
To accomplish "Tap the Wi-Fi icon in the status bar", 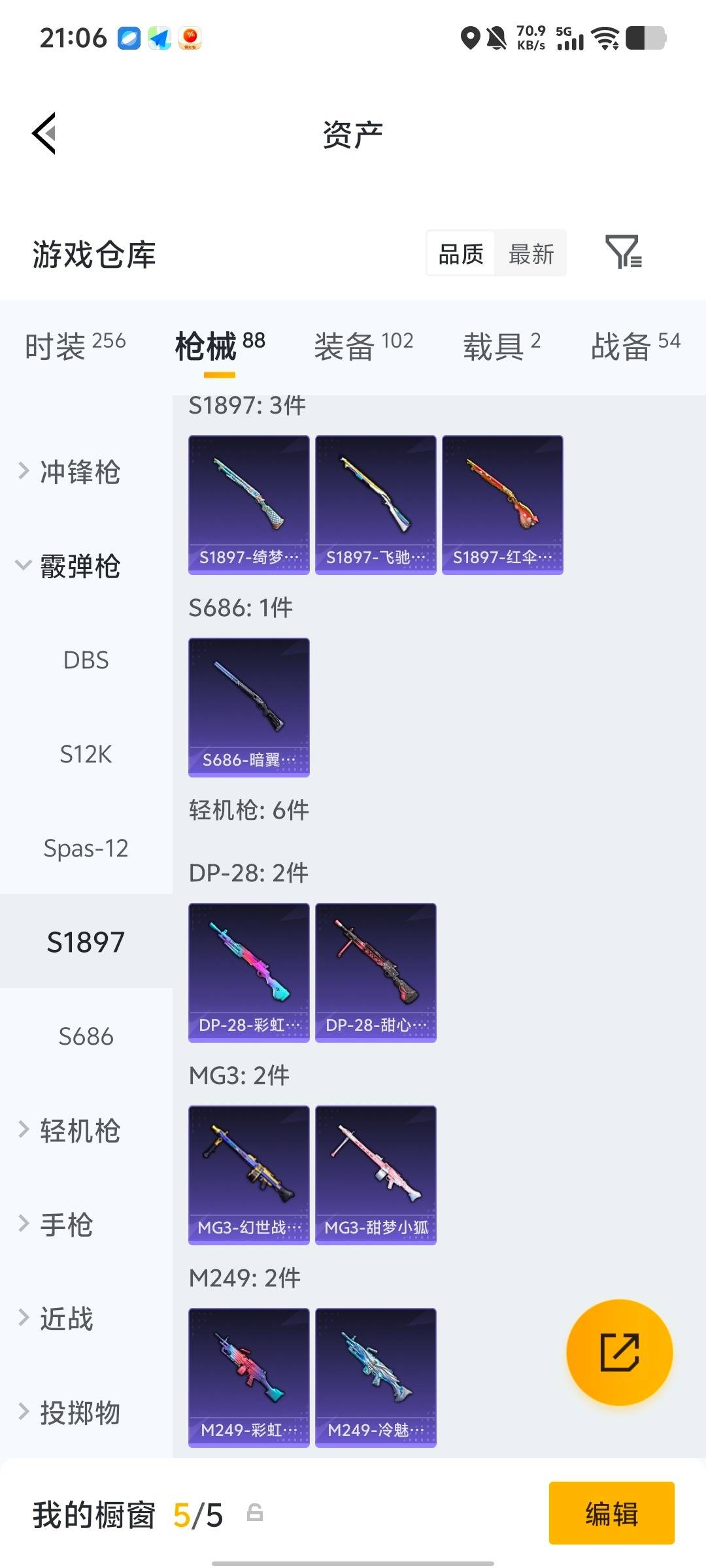I will pyautogui.click(x=605, y=39).
